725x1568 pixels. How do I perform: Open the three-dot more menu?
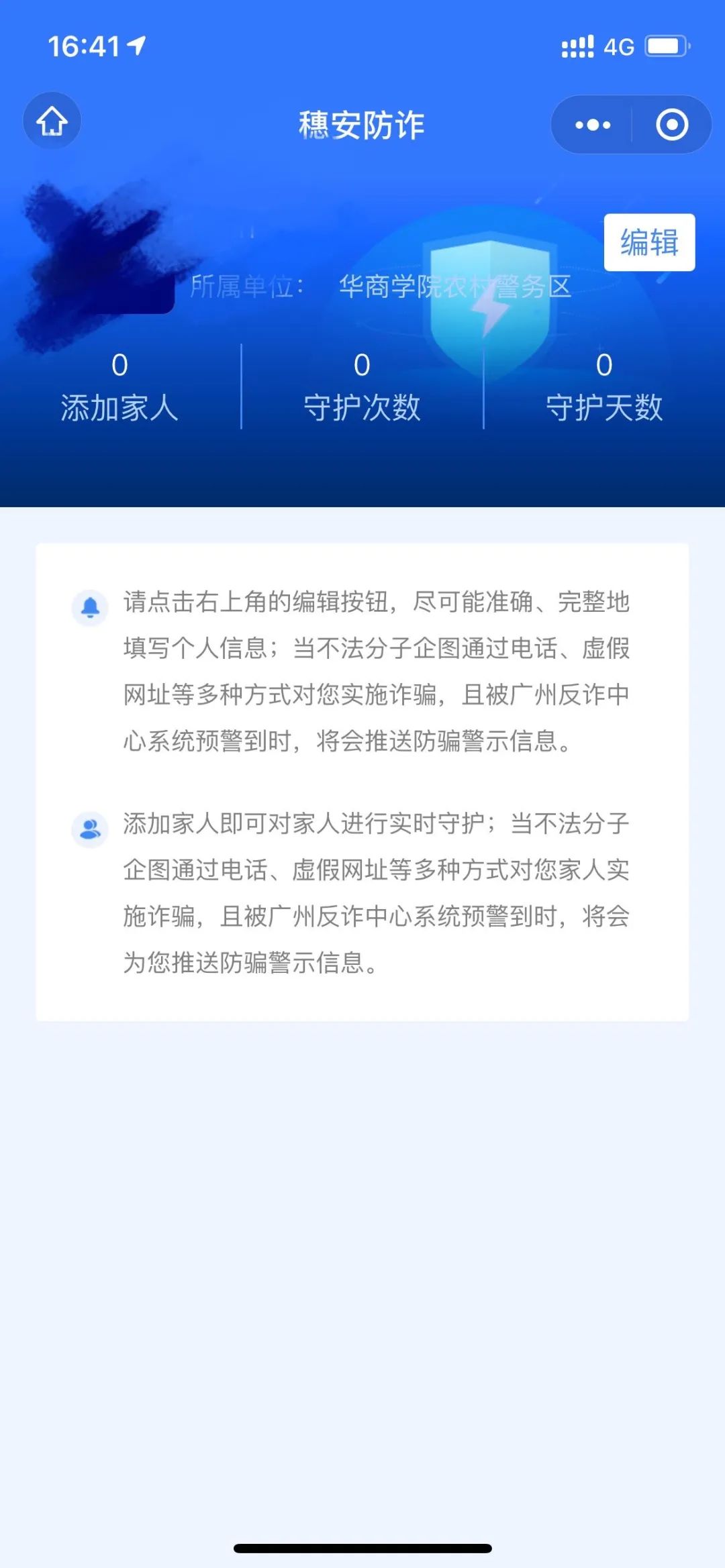593,125
